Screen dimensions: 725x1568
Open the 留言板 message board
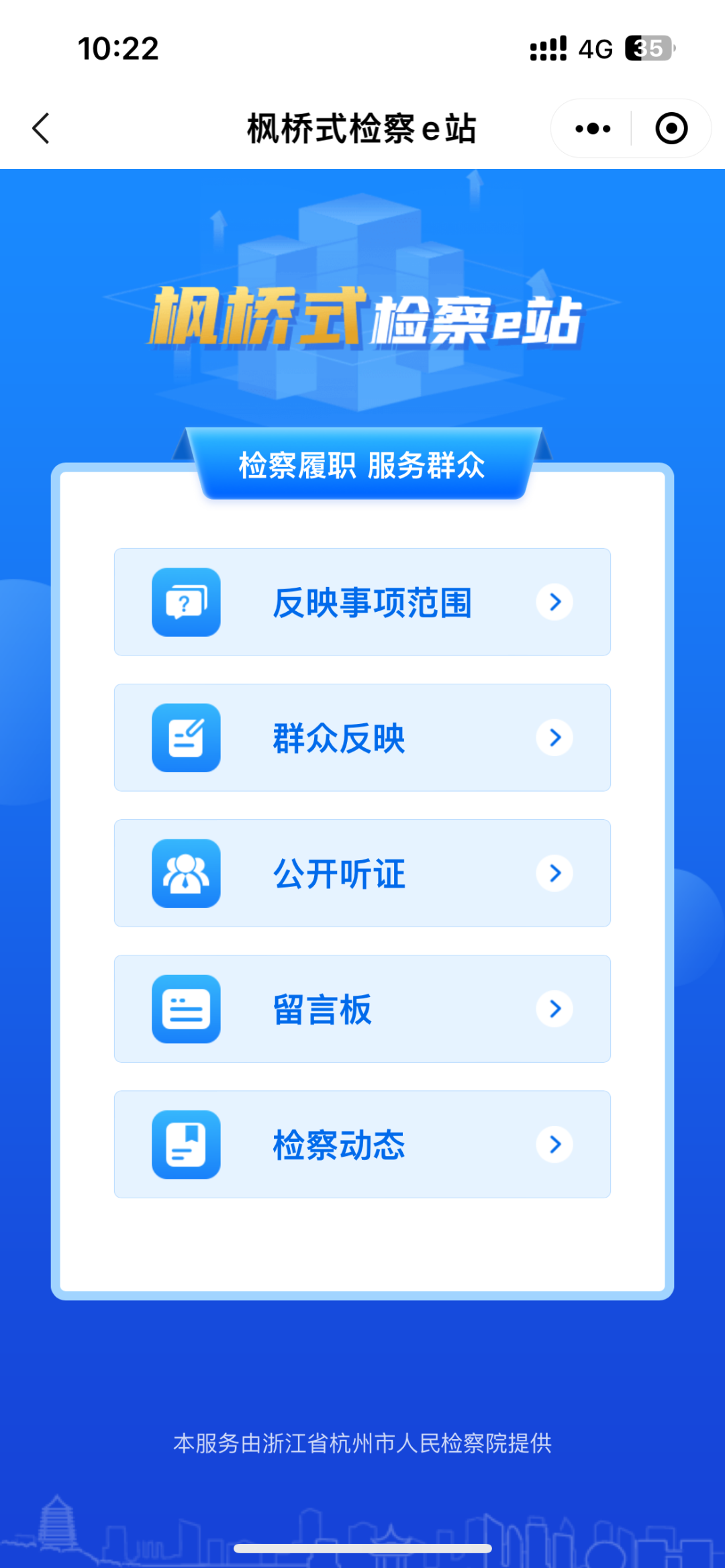tap(362, 1008)
